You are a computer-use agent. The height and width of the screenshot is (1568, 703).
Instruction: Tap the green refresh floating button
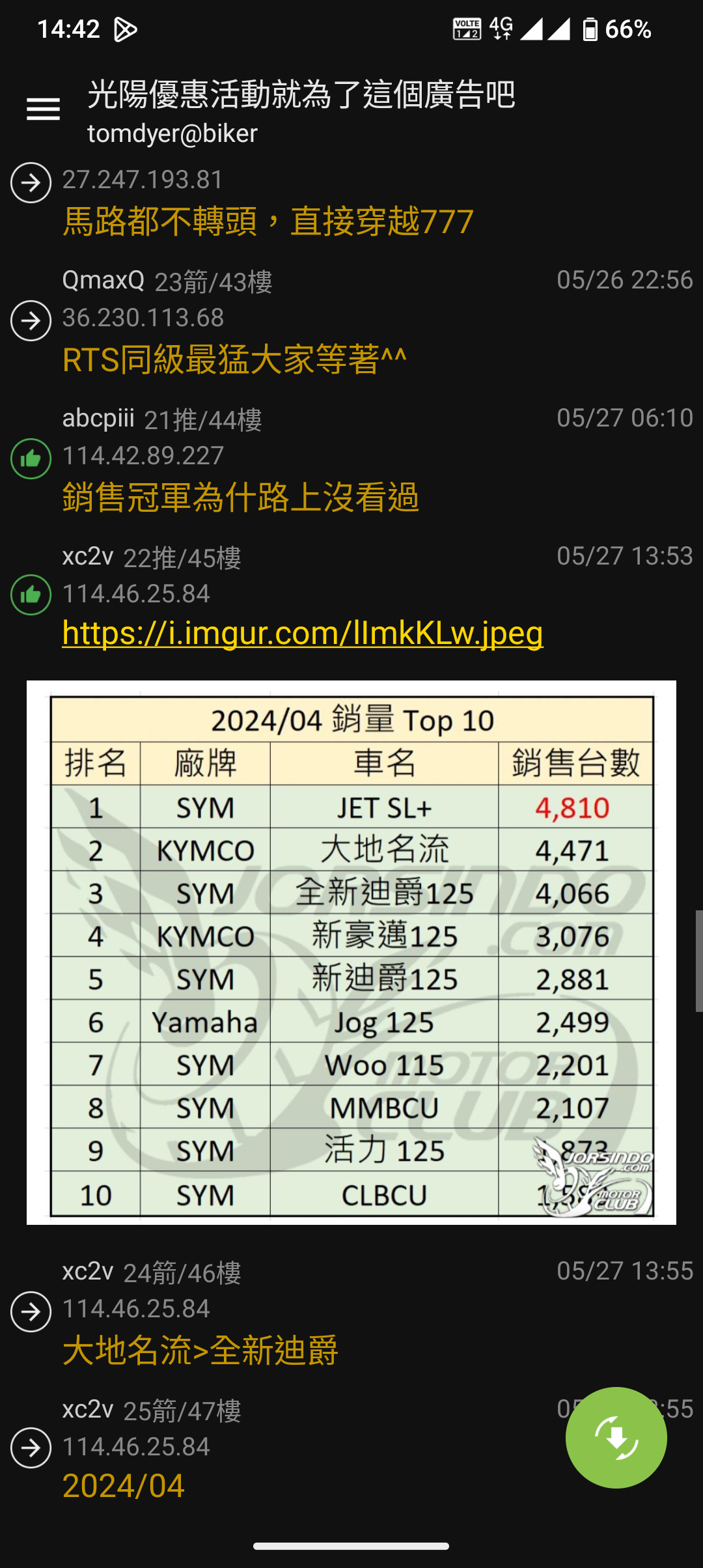pos(616,1437)
